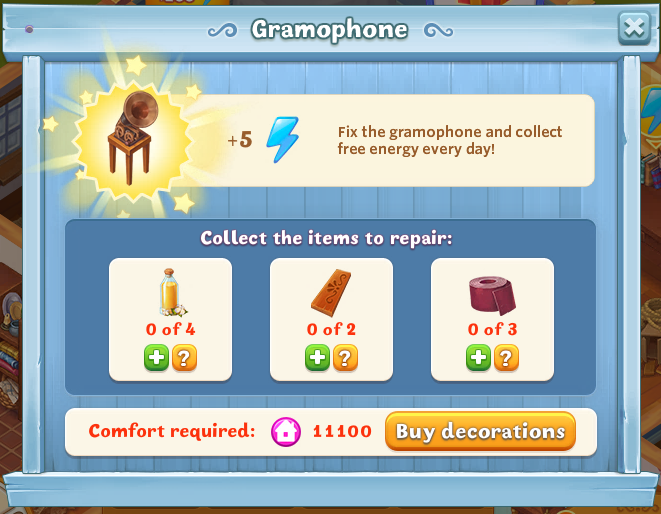The image size is (661, 514).
Task: Add wooden plank item with green plus
Action: (318, 357)
